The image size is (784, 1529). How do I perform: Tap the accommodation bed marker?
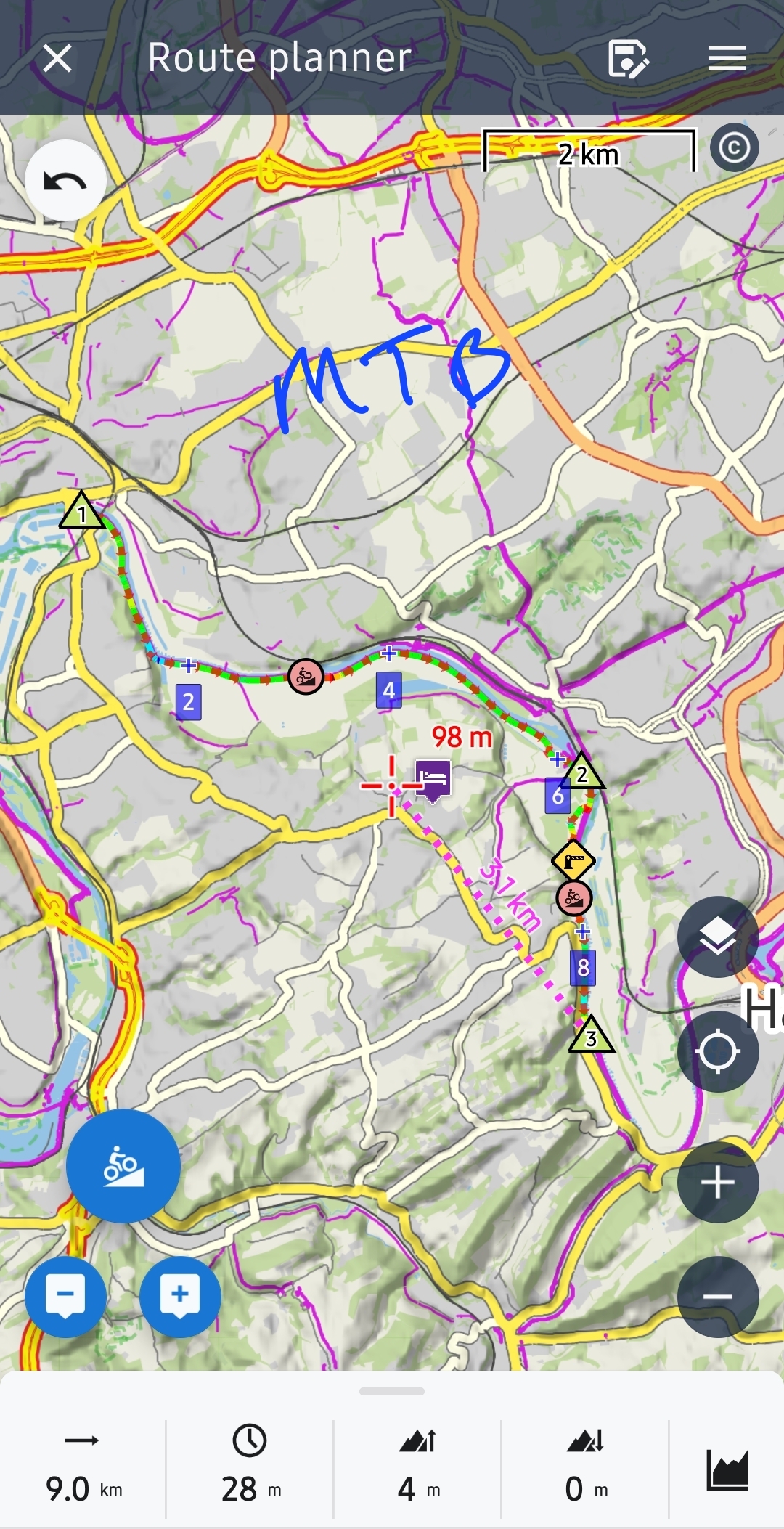tap(433, 778)
